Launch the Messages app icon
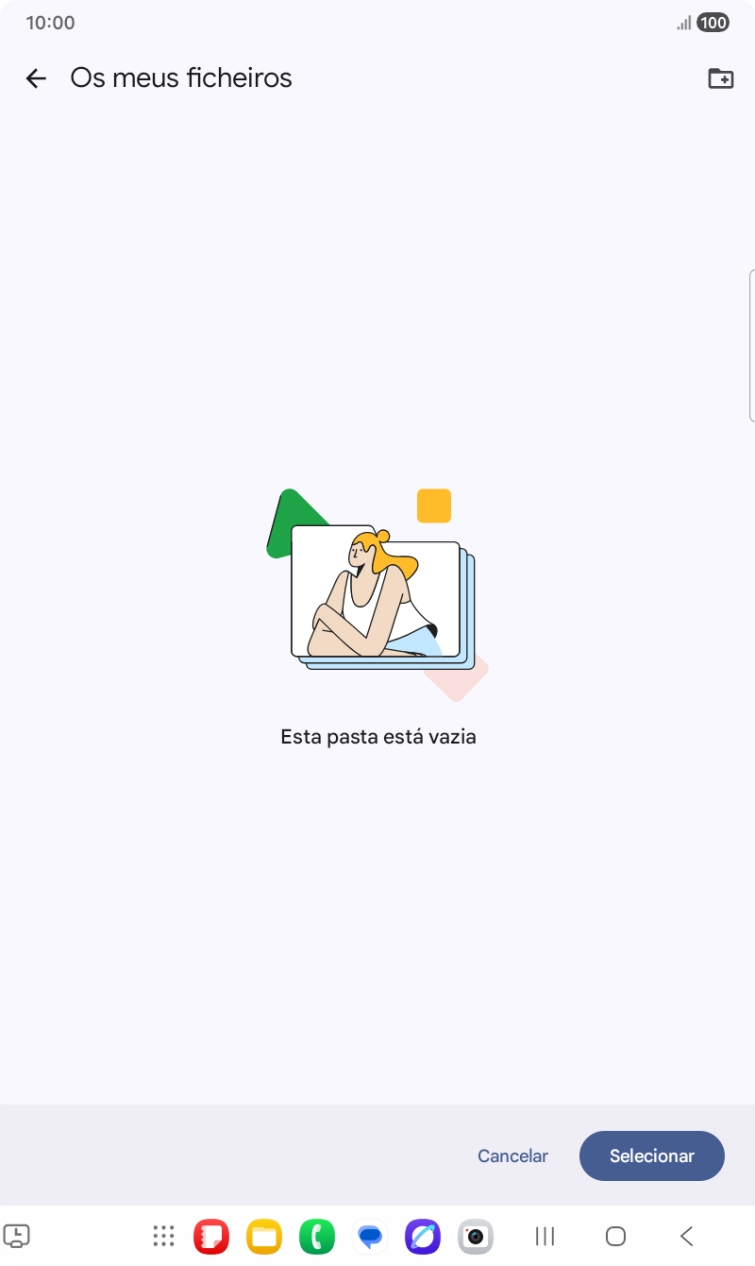This screenshot has height=1266, width=755. pyautogui.click(x=369, y=1237)
